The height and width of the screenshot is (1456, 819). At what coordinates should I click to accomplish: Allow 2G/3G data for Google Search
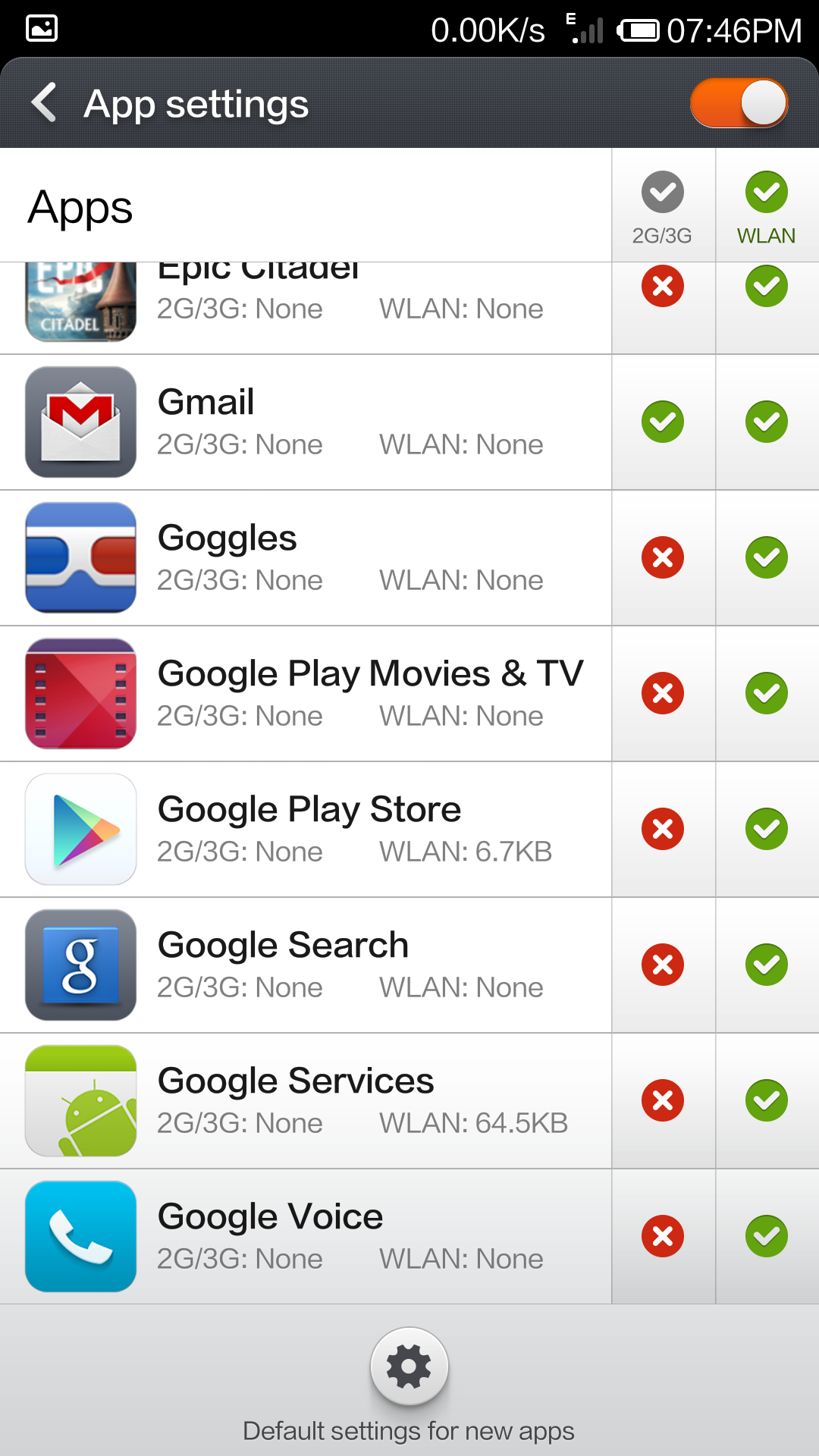(x=663, y=965)
